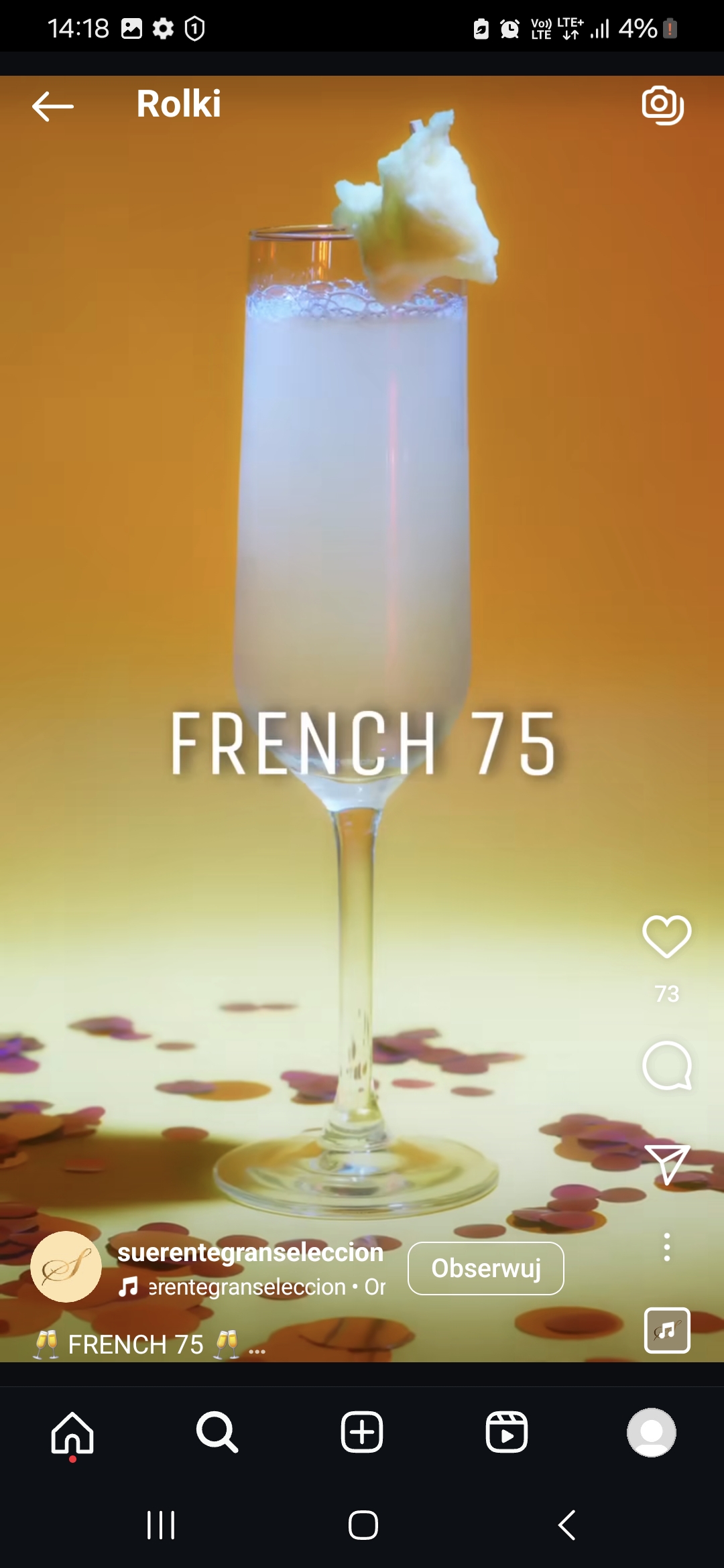724x1568 pixels.
Task: Create a new post with plus tab
Action: coord(362,1433)
